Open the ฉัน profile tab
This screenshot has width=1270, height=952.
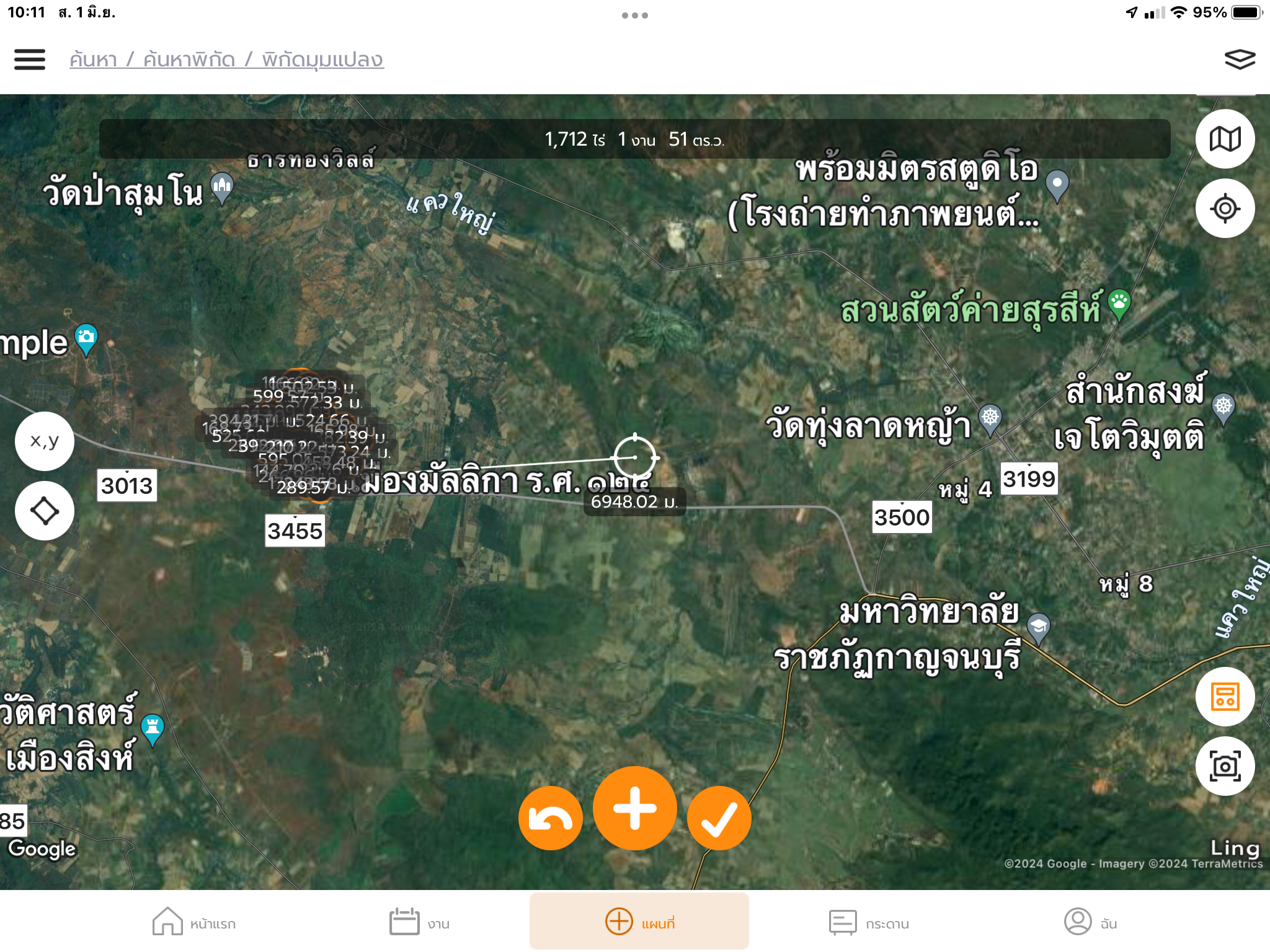point(1090,922)
